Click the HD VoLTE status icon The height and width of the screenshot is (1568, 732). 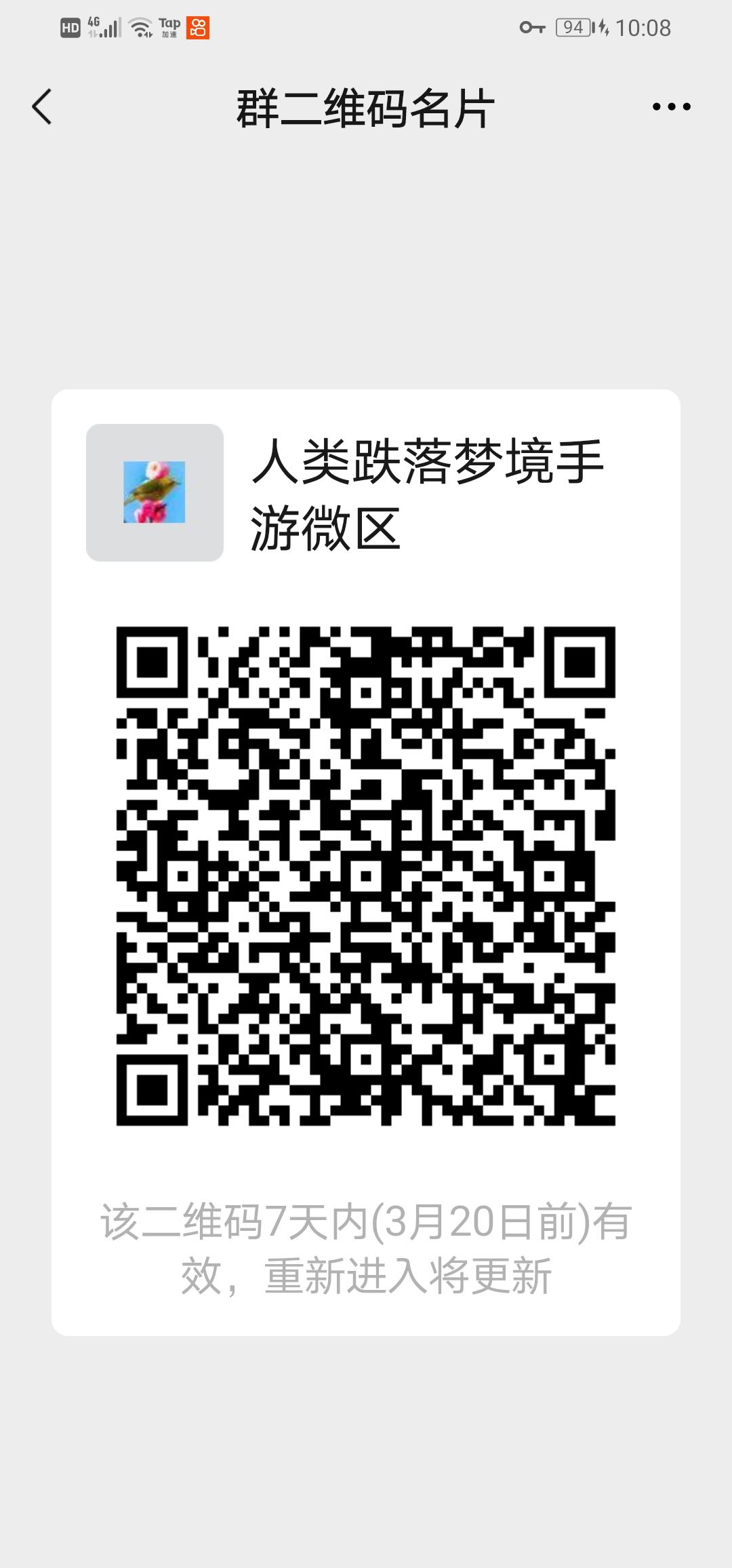coord(70,27)
